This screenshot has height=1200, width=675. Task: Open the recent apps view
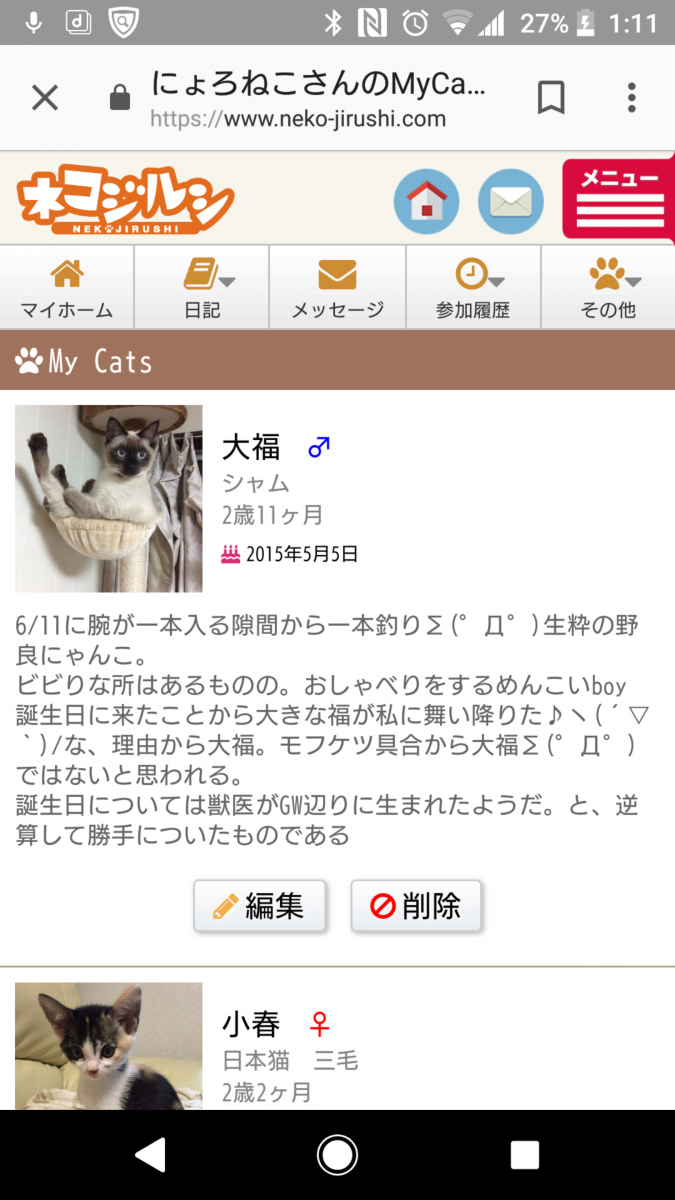[x=524, y=1155]
